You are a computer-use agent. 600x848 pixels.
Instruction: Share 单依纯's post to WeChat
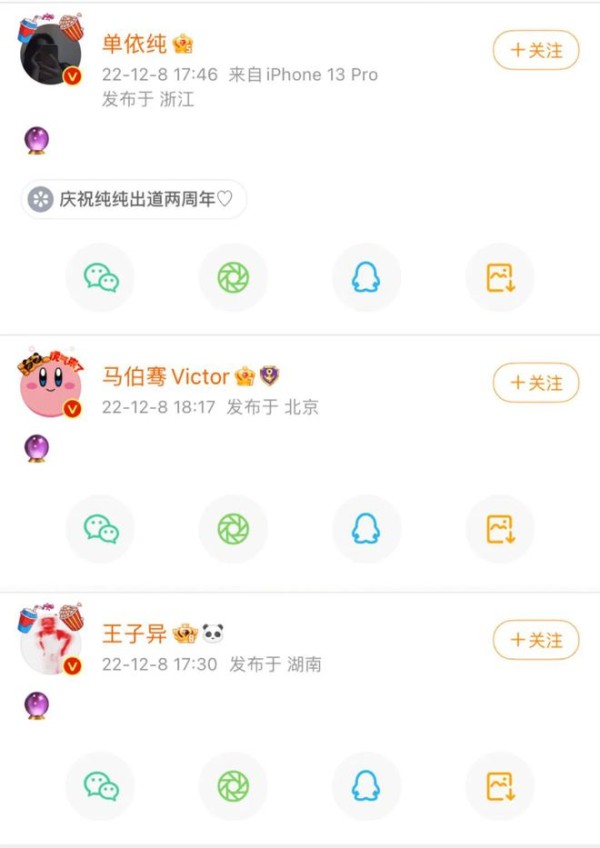coord(100,277)
